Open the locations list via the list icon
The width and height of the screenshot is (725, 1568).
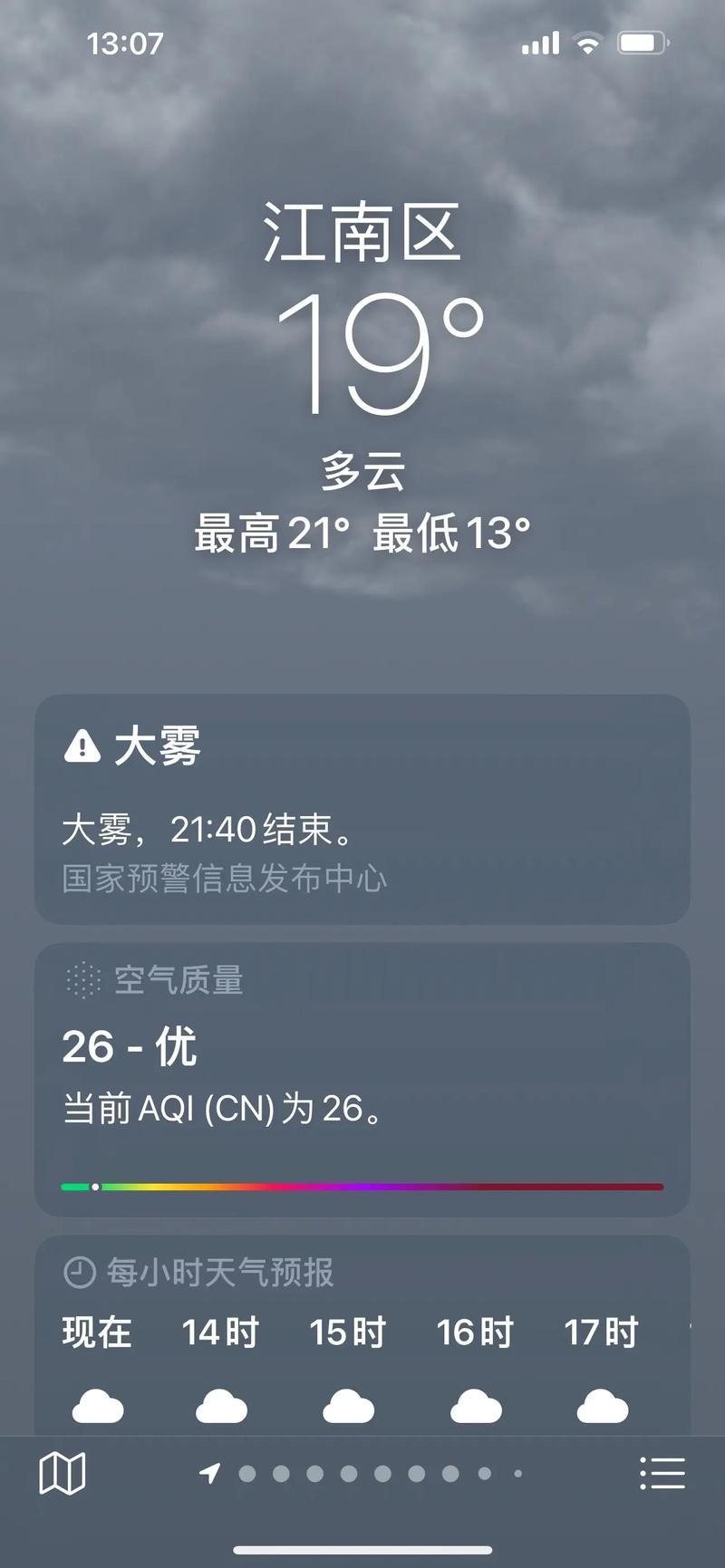tap(662, 1474)
